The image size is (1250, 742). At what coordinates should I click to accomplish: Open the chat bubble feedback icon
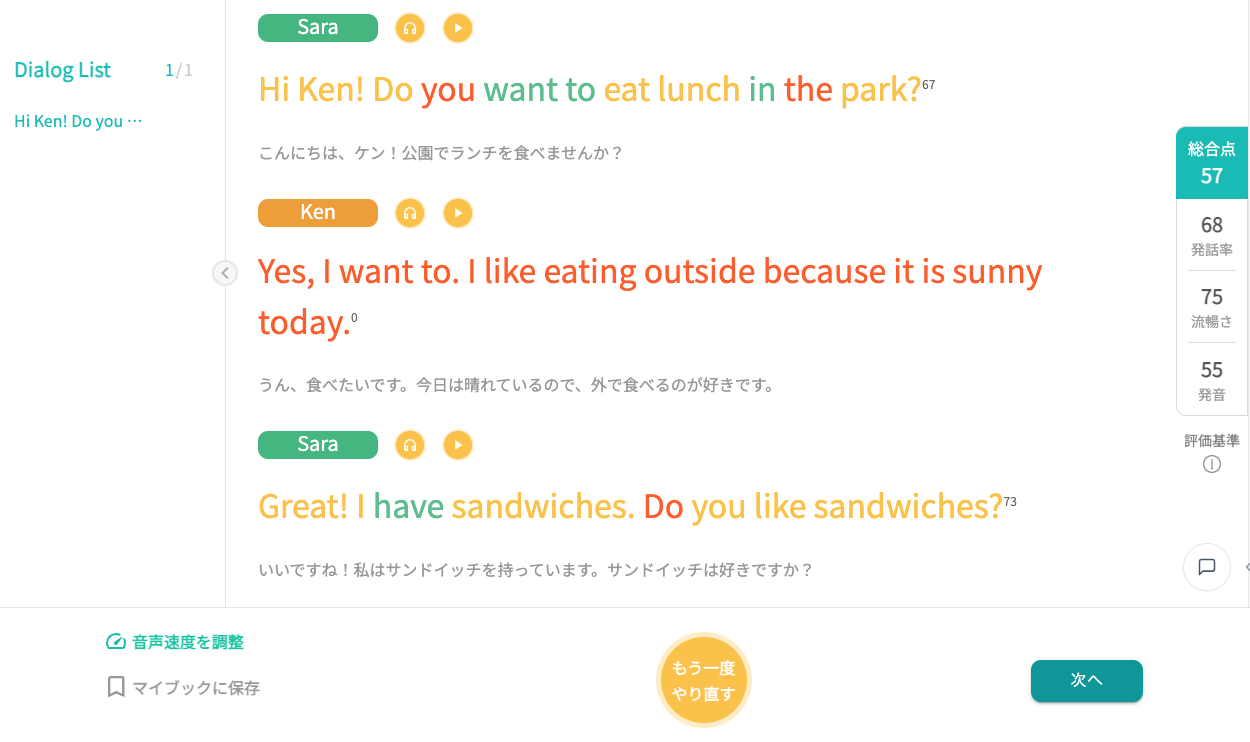pos(1207,567)
